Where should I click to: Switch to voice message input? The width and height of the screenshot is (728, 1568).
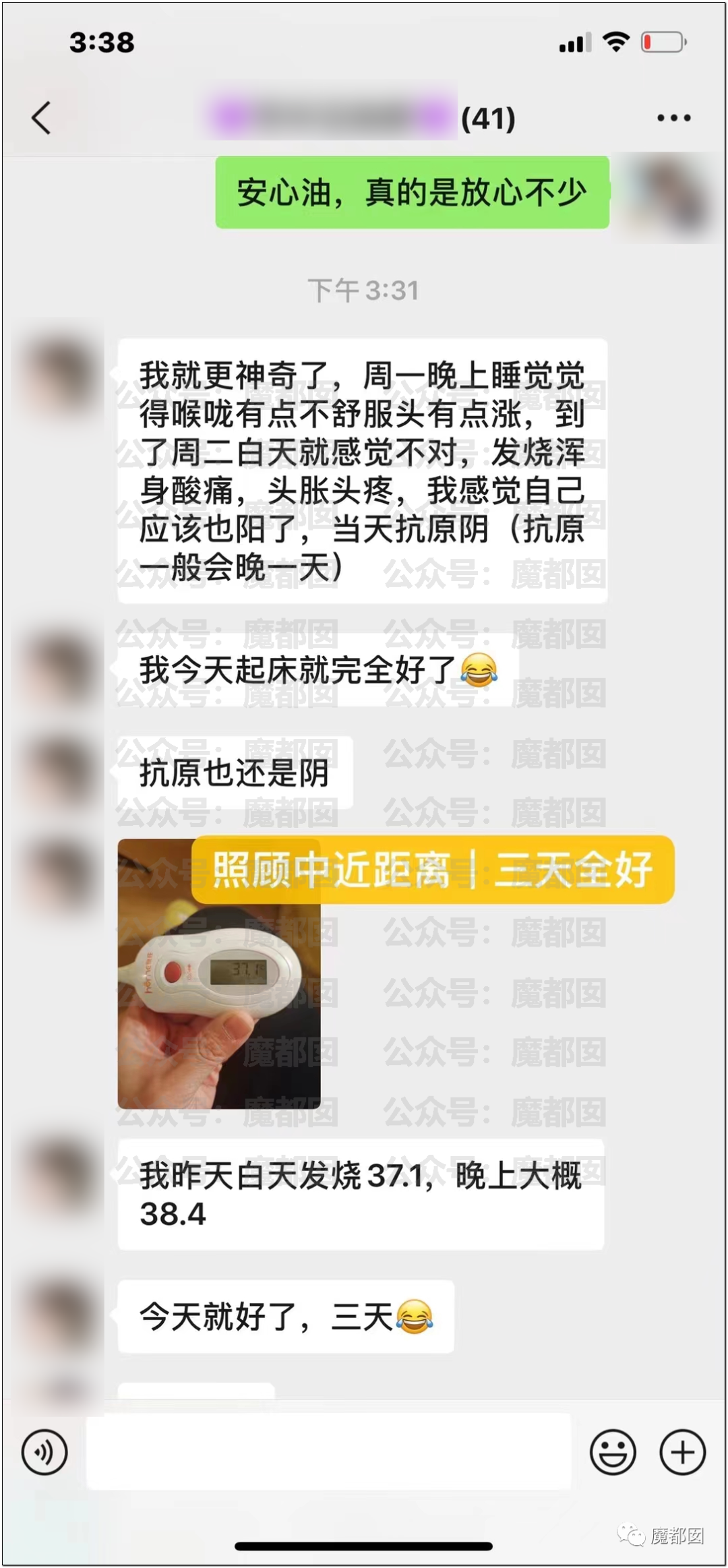point(44,1451)
